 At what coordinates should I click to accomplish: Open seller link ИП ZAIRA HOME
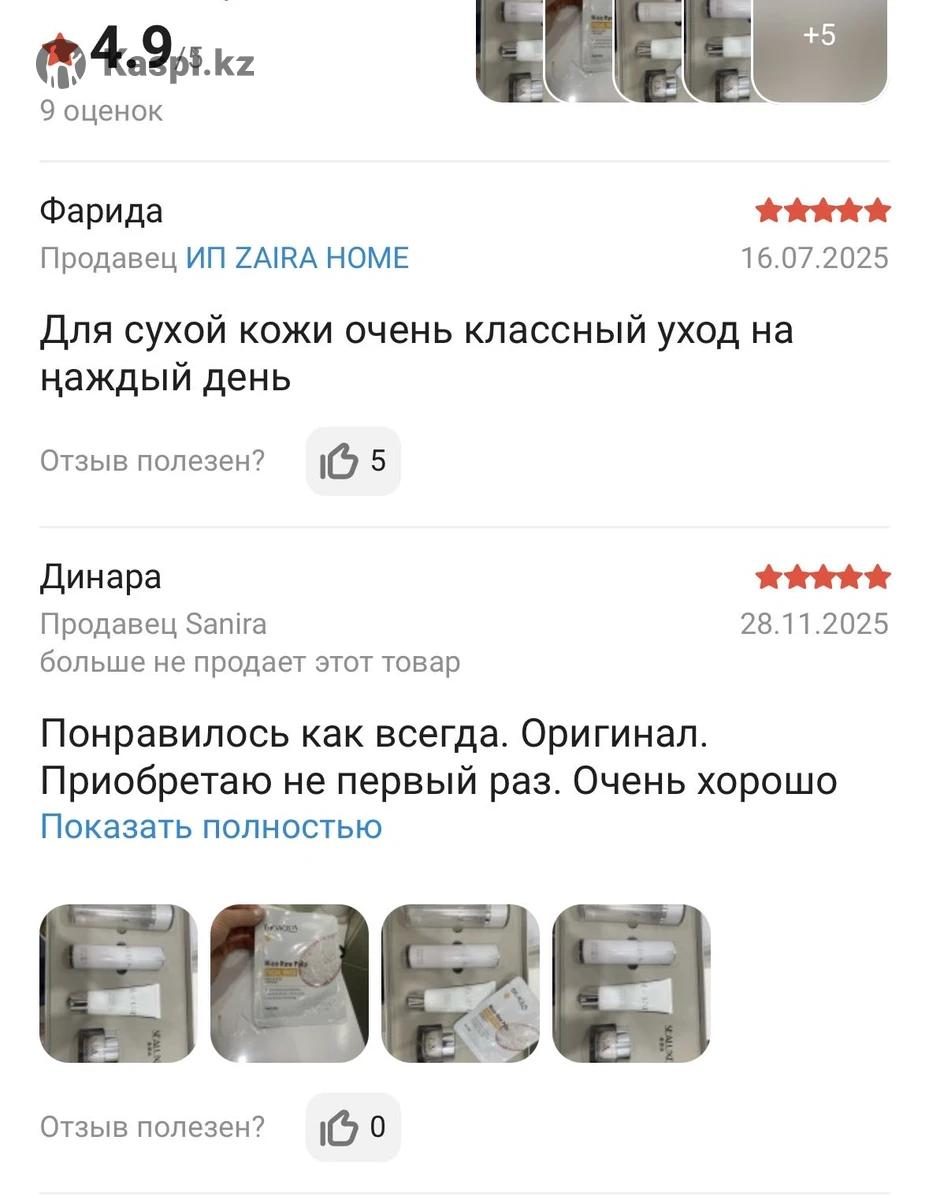click(297, 258)
